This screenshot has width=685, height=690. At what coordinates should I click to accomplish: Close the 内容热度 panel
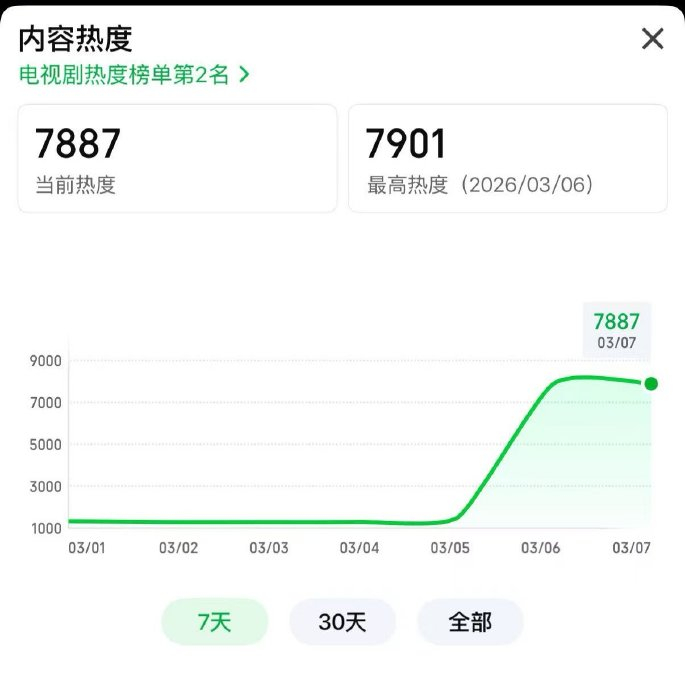click(x=652, y=39)
